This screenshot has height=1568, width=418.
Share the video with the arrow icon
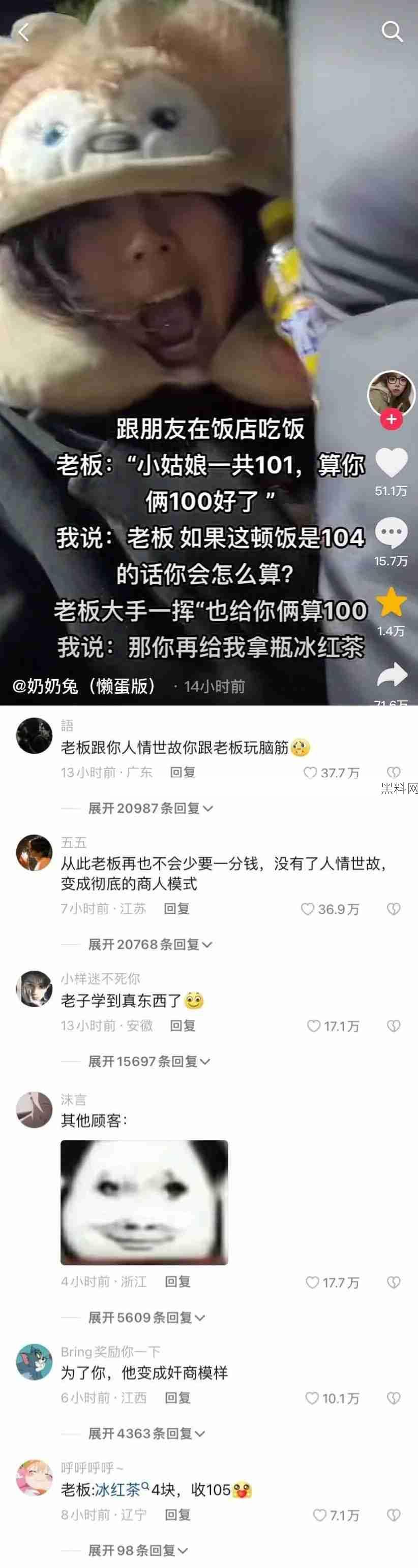pyautogui.click(x=392, y=675)
